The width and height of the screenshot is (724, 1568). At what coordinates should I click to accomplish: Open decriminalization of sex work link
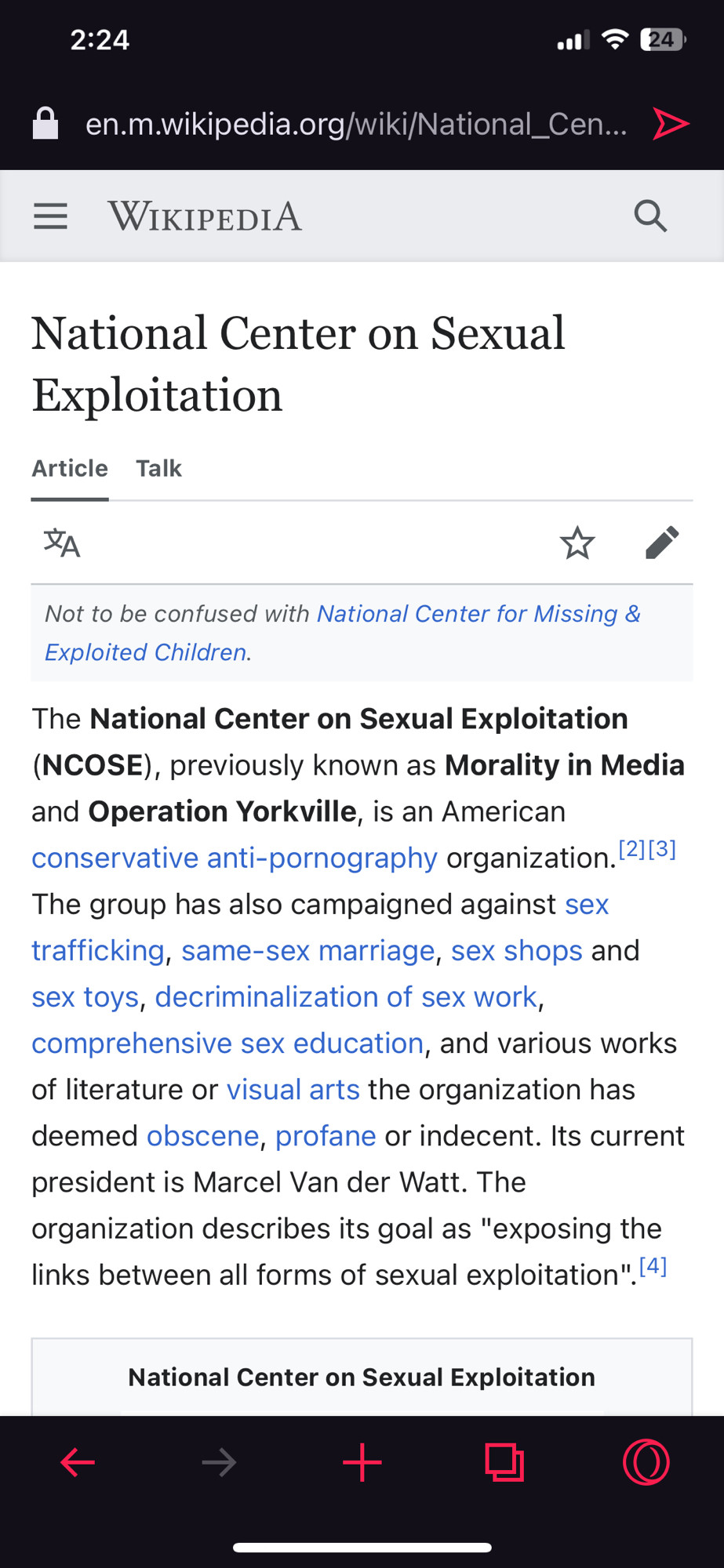coord(346,996)
